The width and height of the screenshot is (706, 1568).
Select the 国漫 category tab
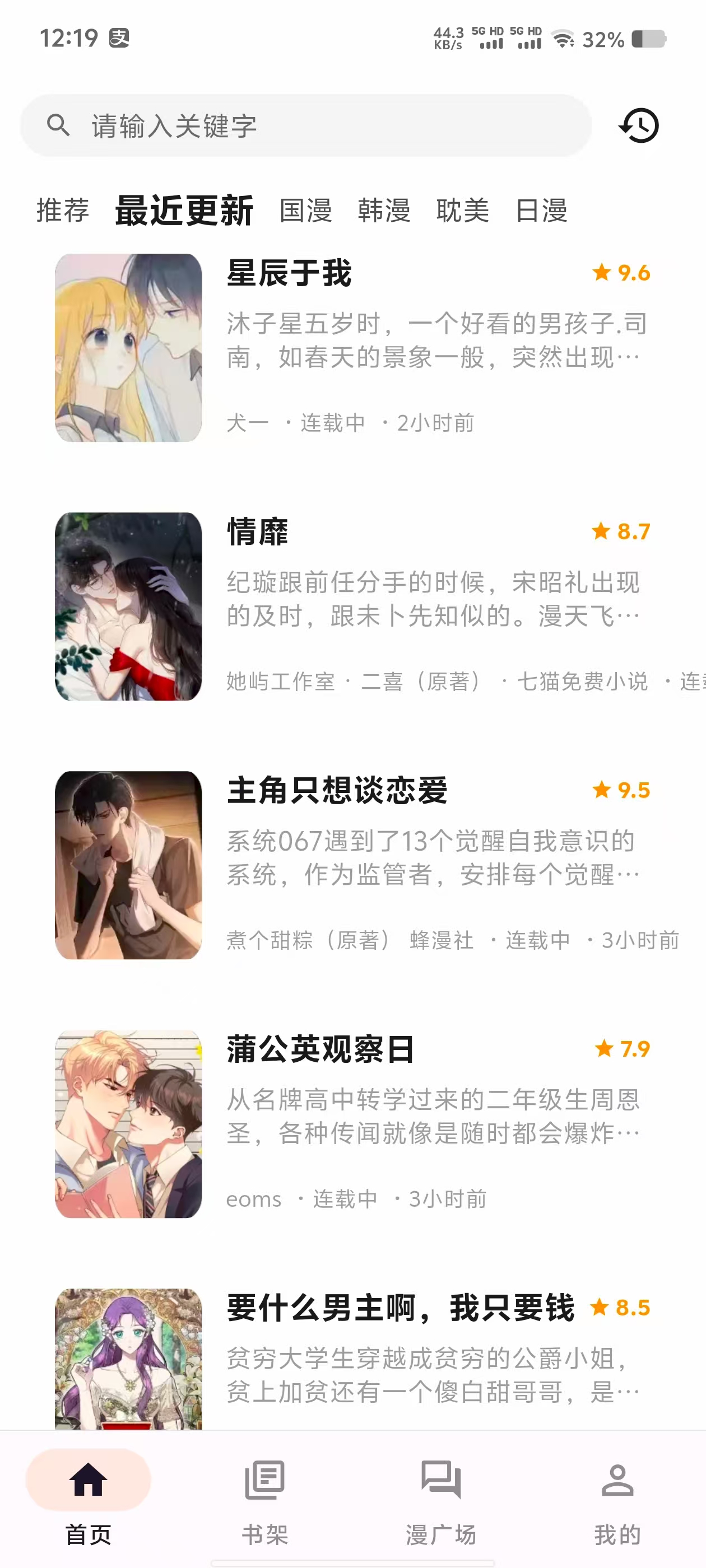305,211
